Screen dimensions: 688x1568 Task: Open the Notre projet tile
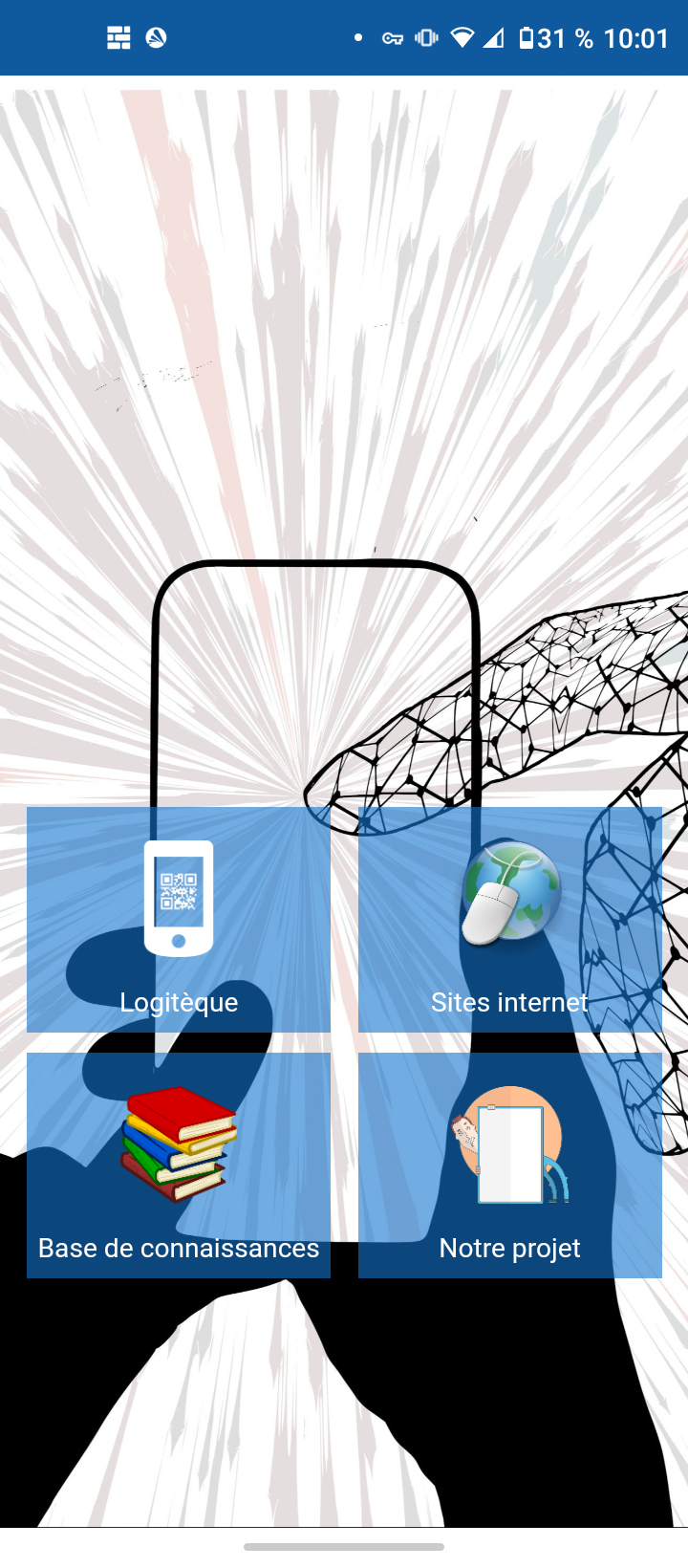pos(509,1165)
